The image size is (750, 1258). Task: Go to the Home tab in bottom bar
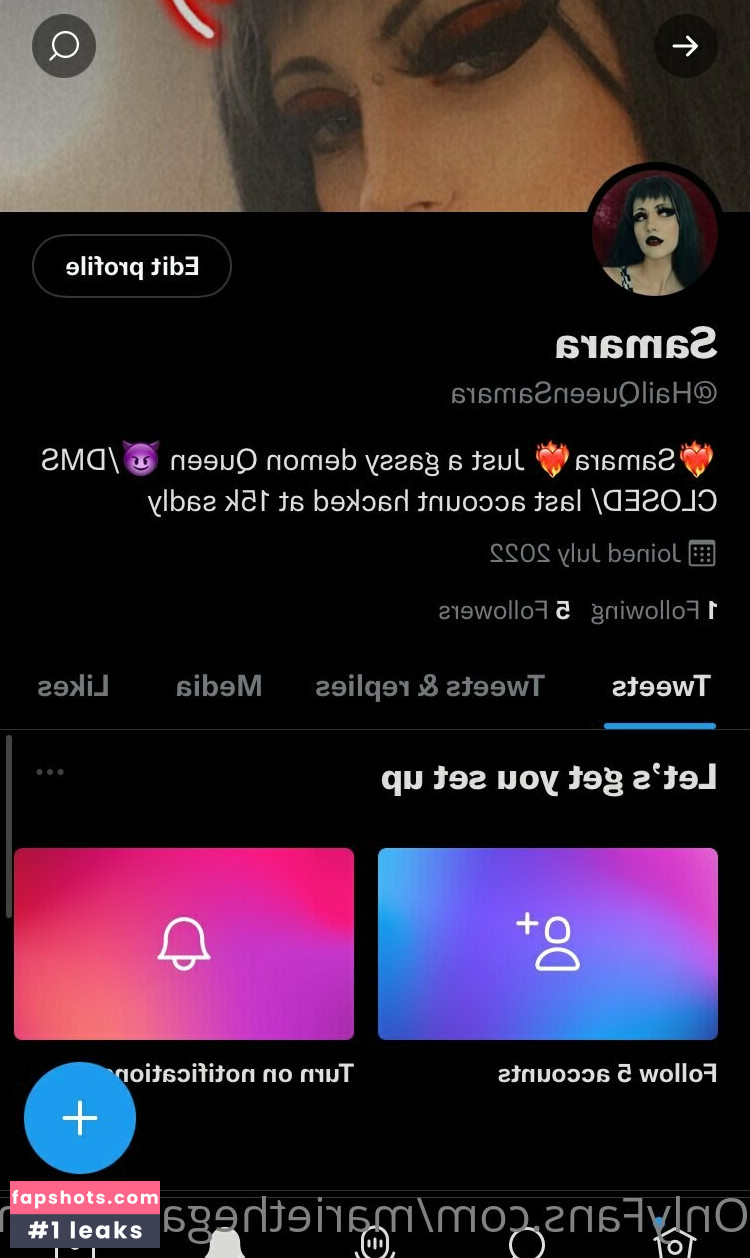click(x=676, y=1242)
